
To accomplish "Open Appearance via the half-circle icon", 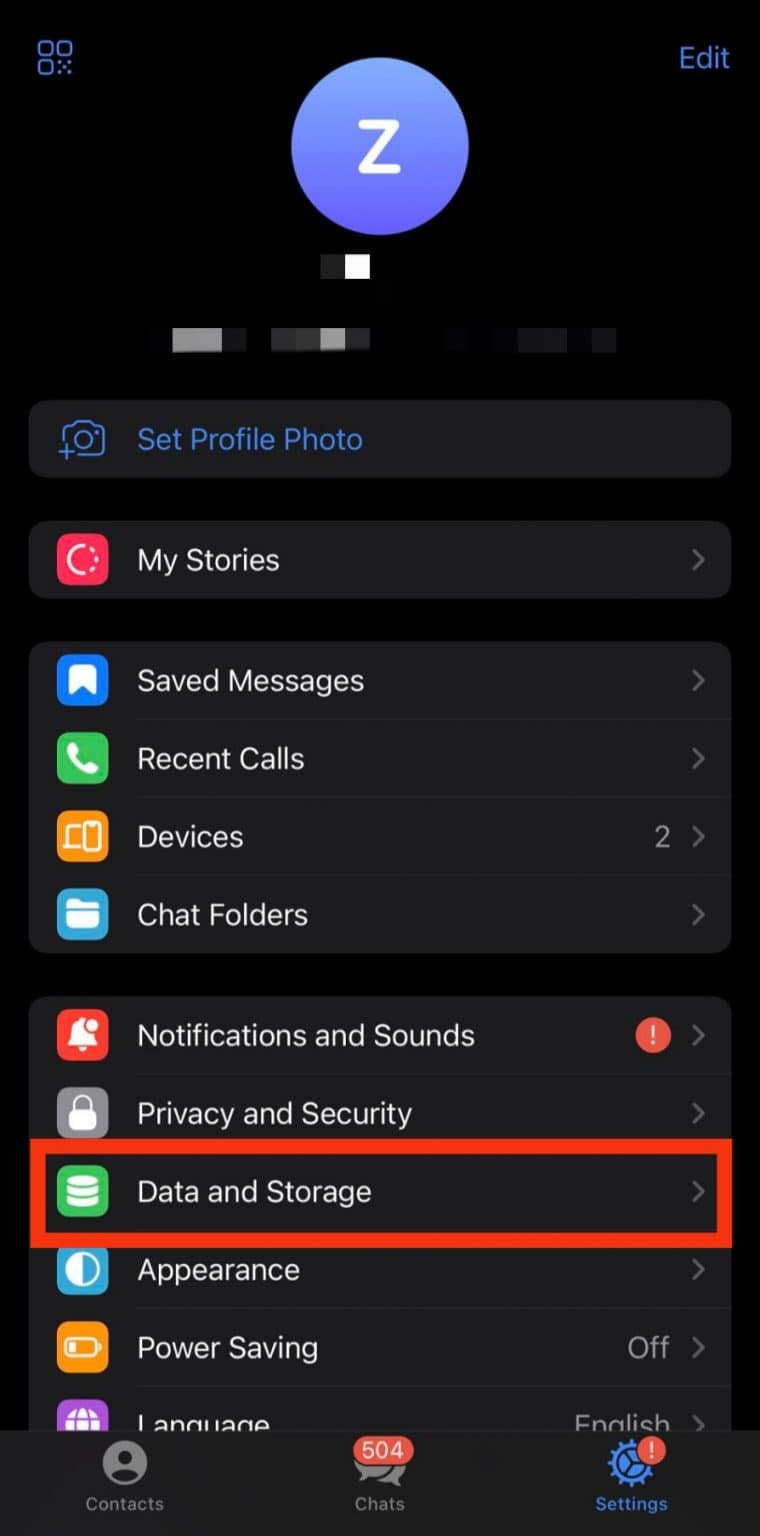I will click(x=82, y=1269).
